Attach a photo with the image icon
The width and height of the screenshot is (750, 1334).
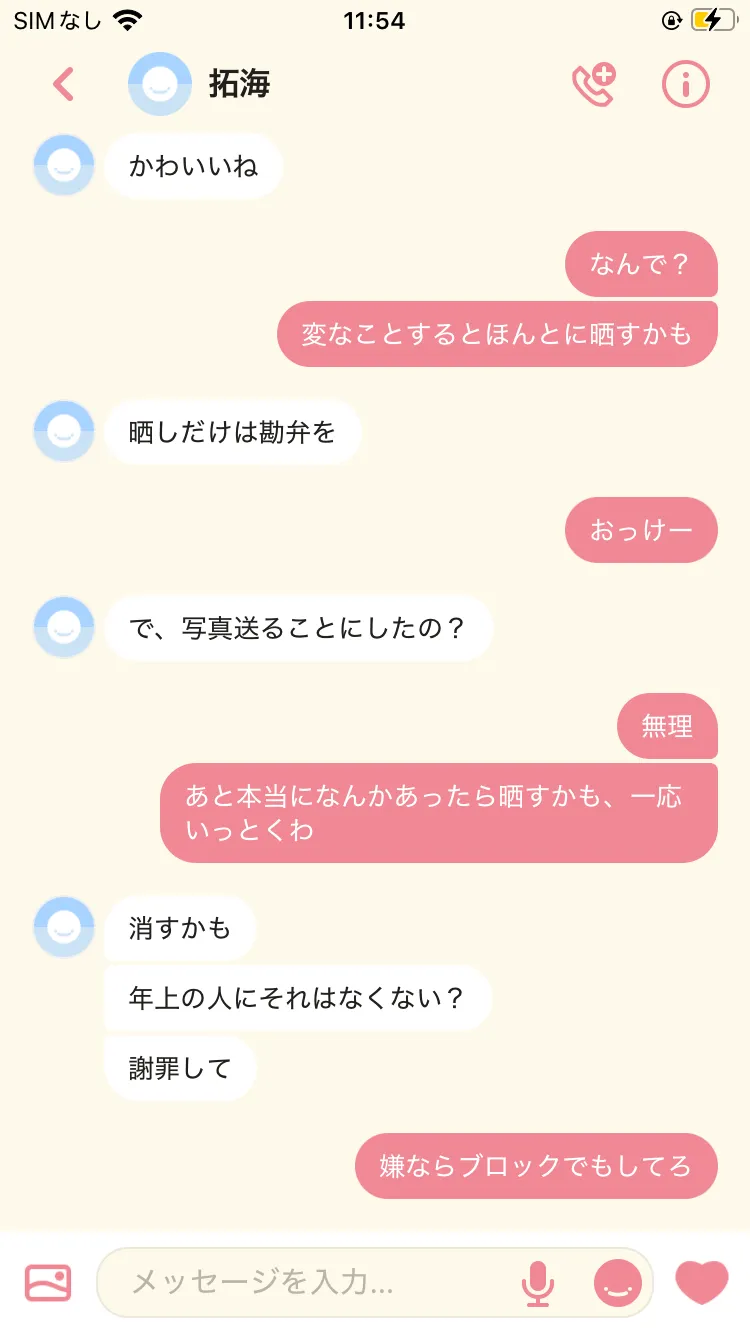[x=48, y=1282]
